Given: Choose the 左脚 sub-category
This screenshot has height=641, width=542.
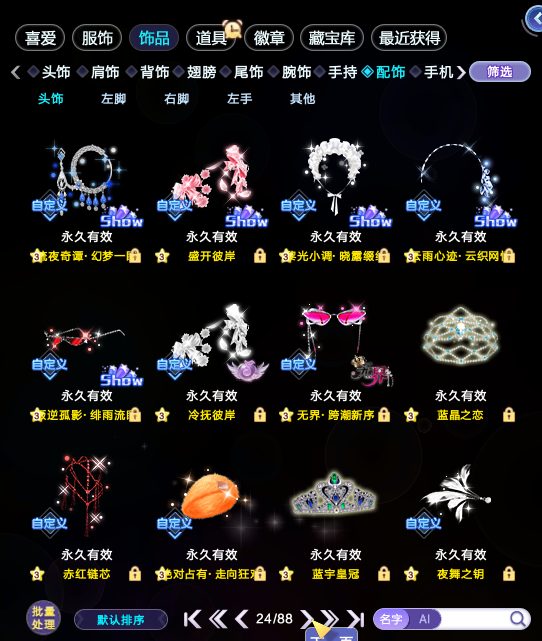Looking at the screenshot, I should coord(113,99).
